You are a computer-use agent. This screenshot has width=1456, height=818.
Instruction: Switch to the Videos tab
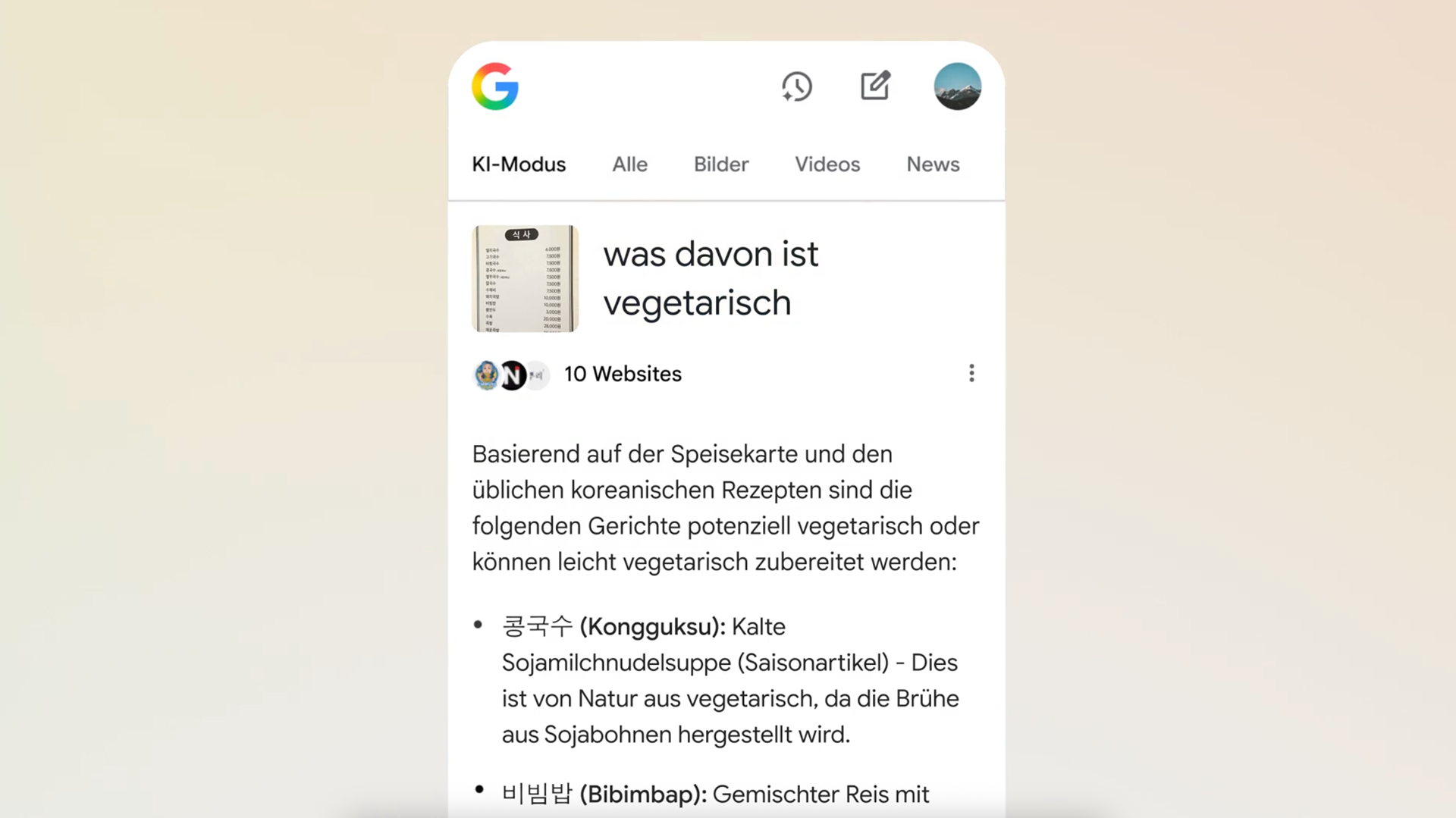(827, 165)
